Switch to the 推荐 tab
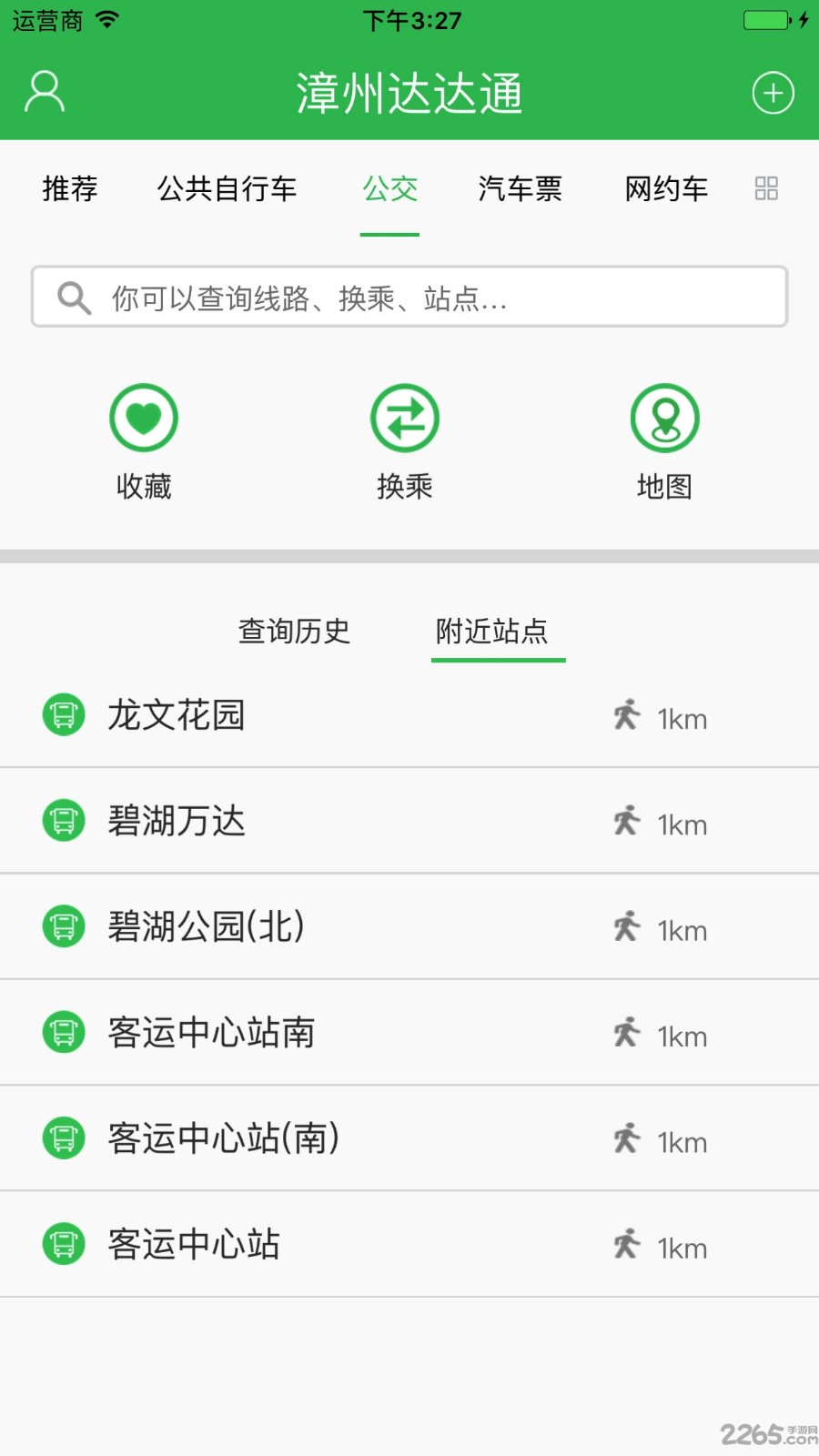This screenshot has width=819, height=1456. point(70,189)
